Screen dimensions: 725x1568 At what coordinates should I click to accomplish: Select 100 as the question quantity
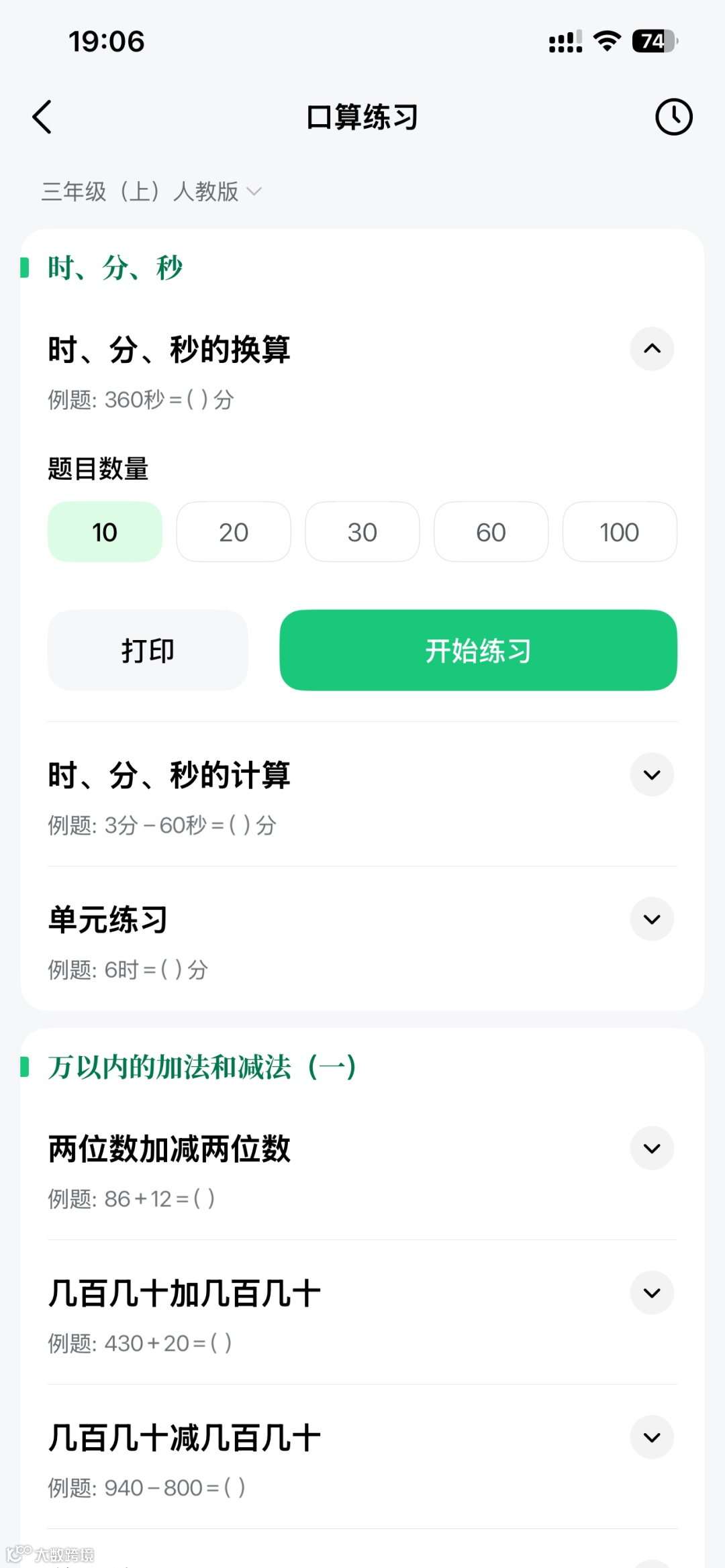pos(619,531)
